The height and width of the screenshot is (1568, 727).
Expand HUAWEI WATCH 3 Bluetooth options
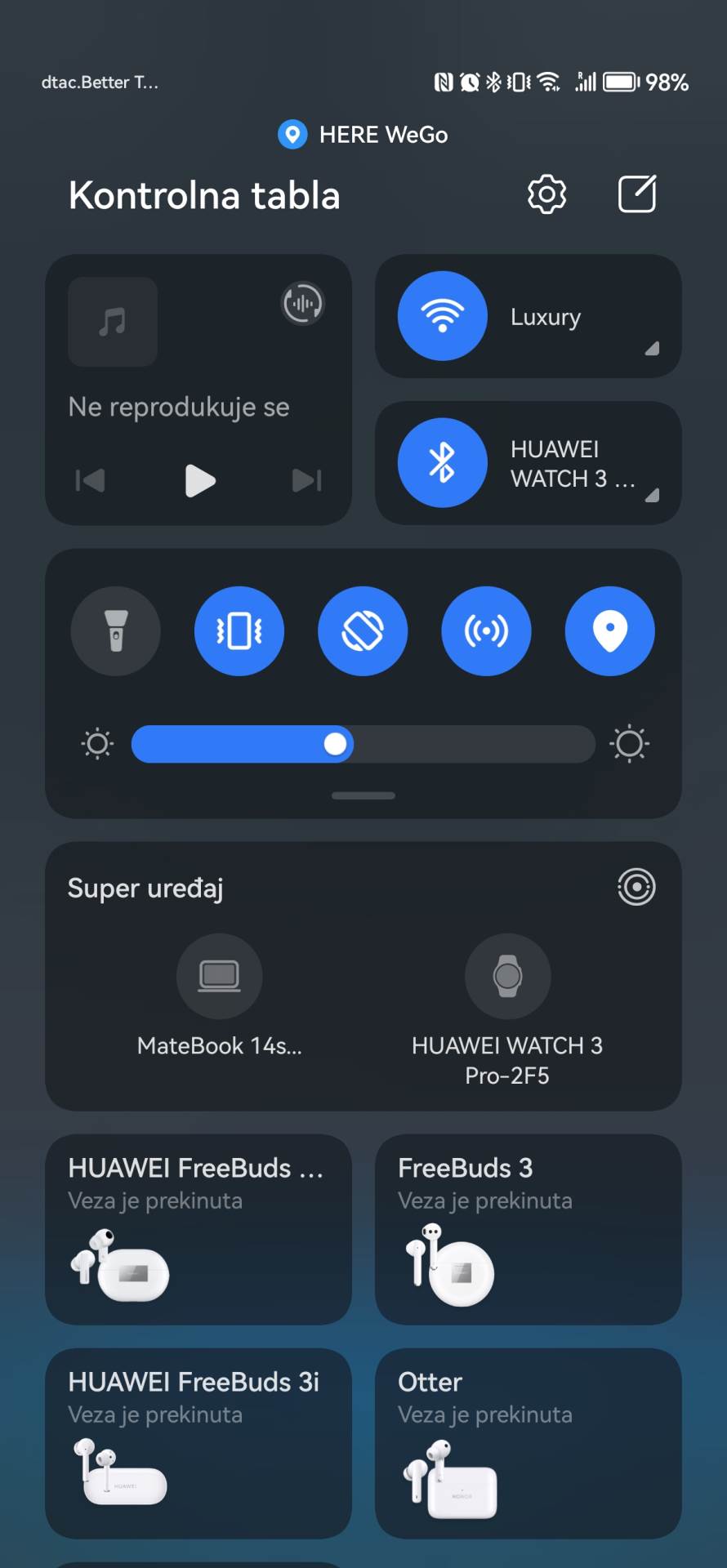point(651,496)
